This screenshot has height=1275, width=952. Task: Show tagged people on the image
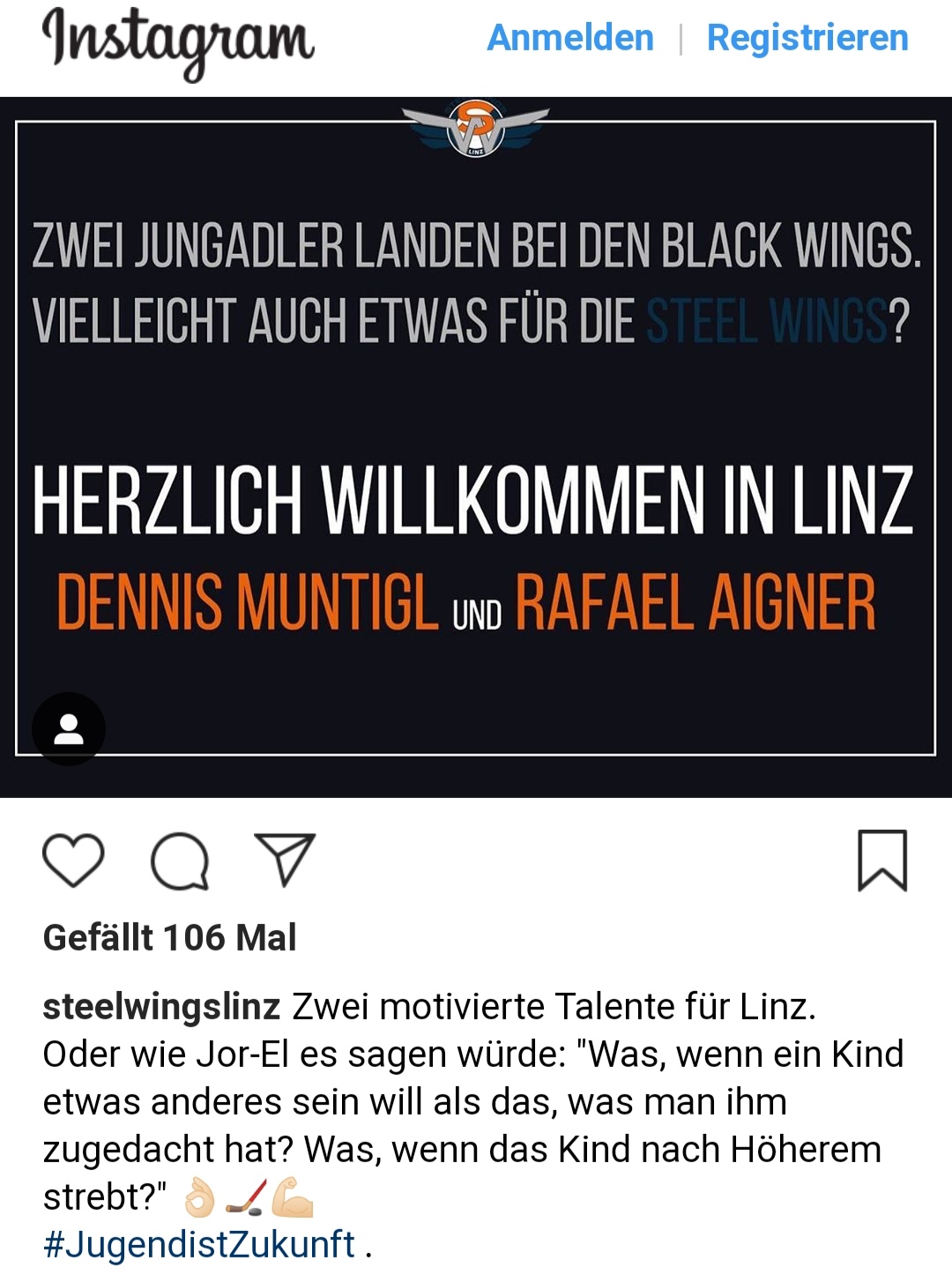pyautogui.click(x=69, y=729)
